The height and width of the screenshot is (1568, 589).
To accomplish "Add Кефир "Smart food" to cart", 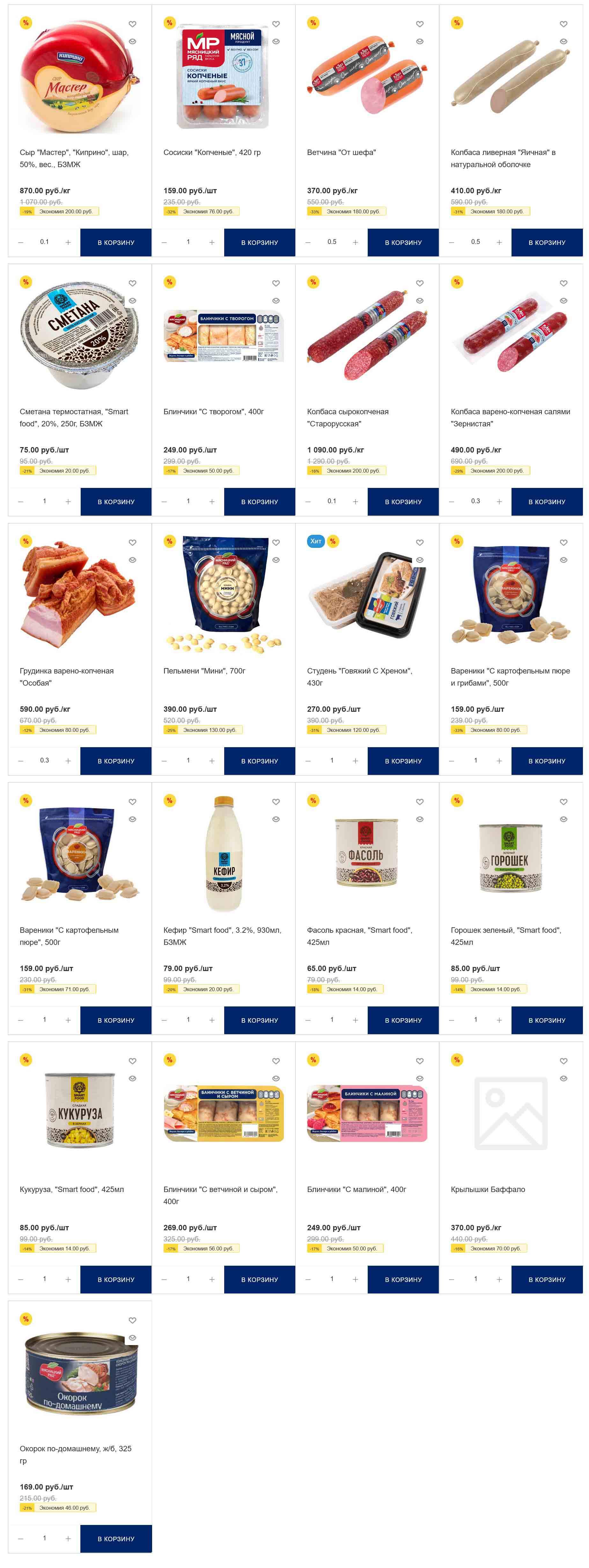I will click(x=259, y=1020).
